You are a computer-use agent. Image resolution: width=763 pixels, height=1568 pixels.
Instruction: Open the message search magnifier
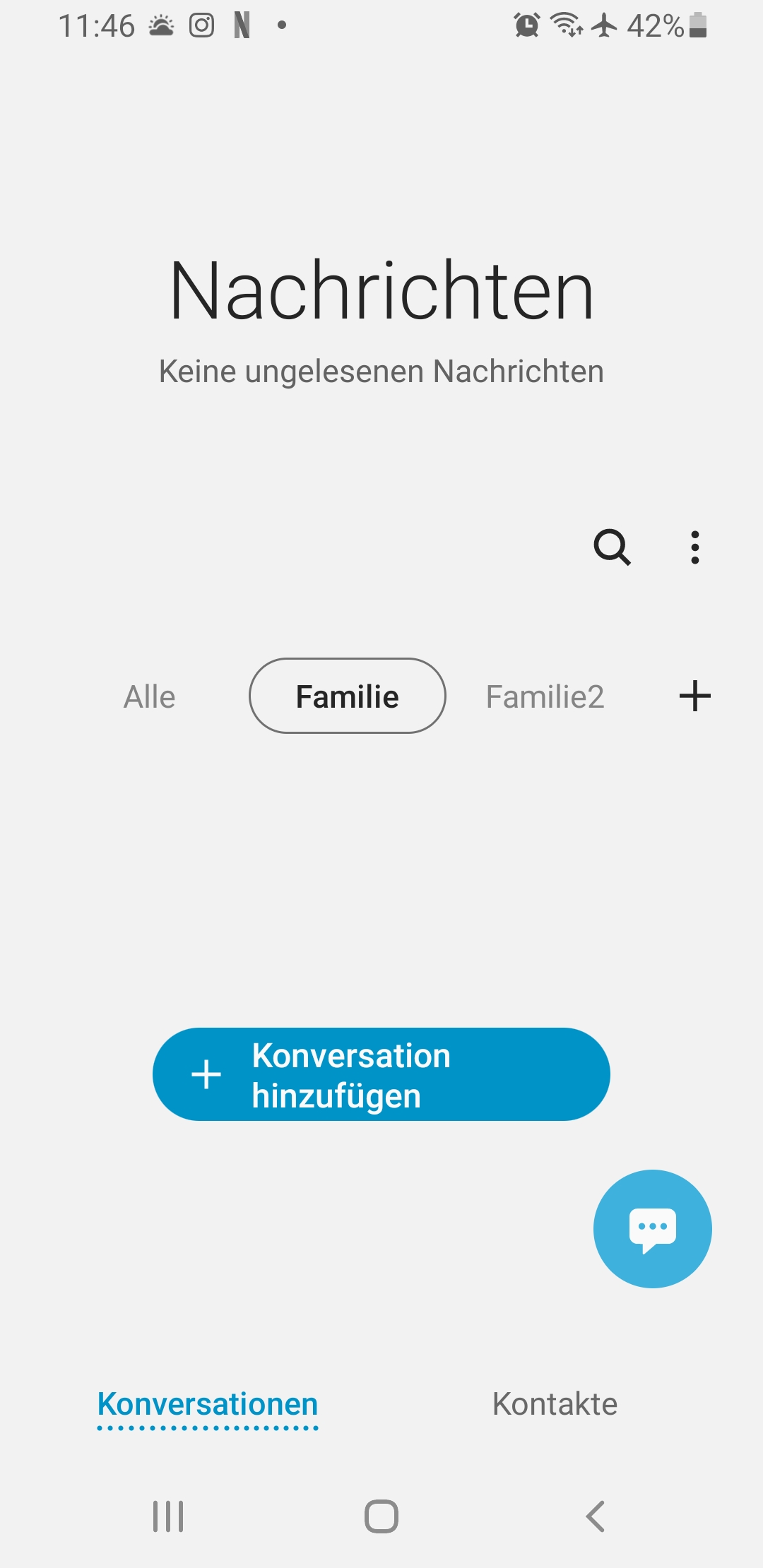(x=612, y=547)
